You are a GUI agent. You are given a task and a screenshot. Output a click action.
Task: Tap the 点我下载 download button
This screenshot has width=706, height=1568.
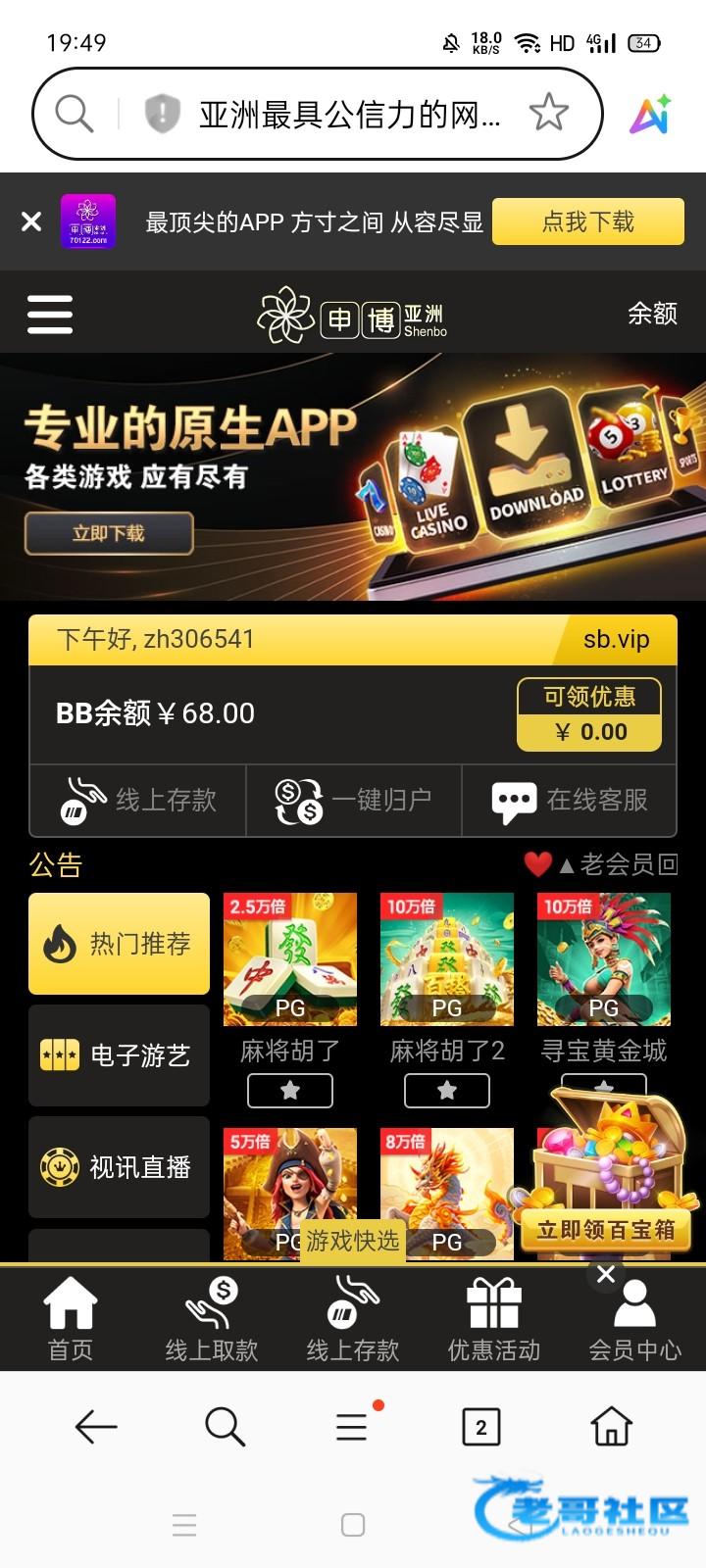(587, 221)
